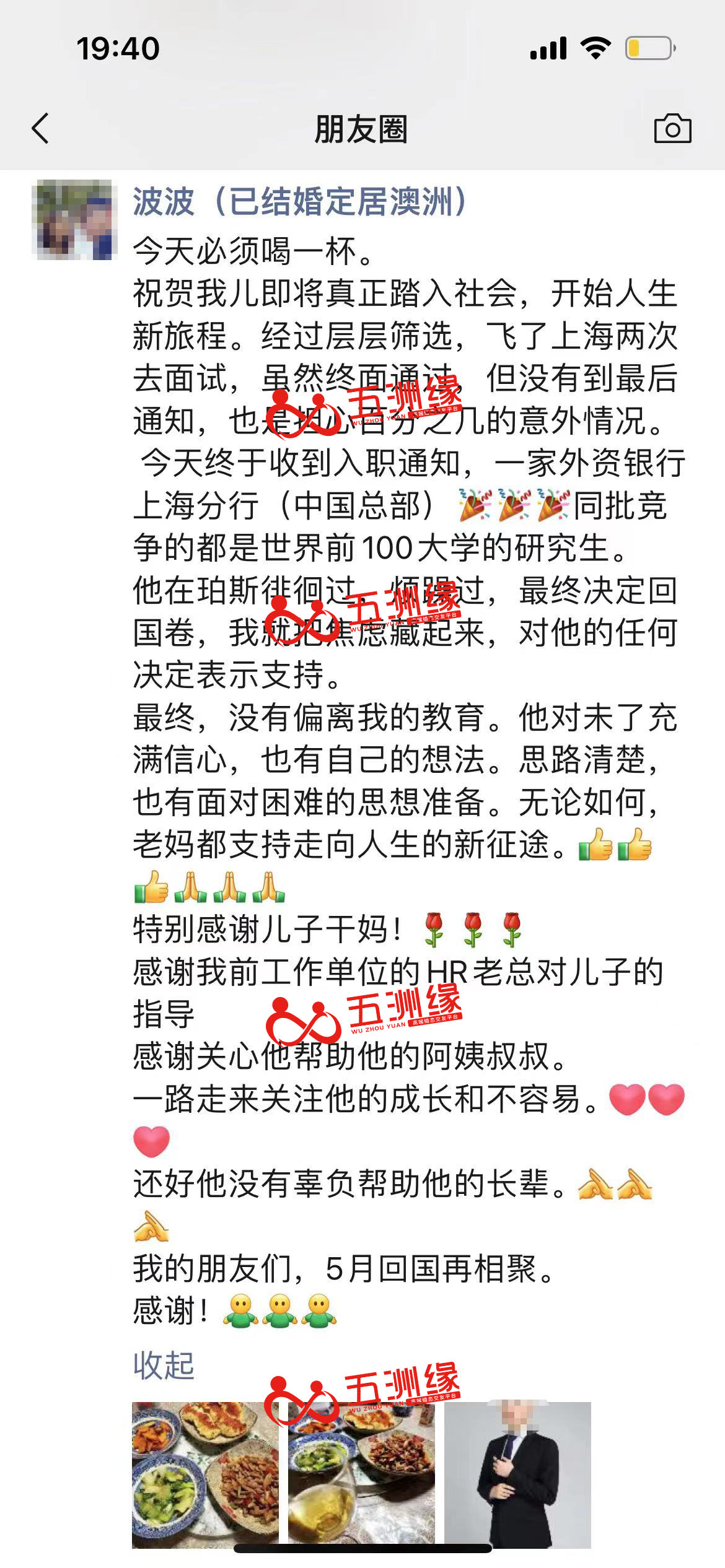Open the camera icon to post a moment
Screen dimensions: 725x1568
pyautogui.click(x=672, y=129)
